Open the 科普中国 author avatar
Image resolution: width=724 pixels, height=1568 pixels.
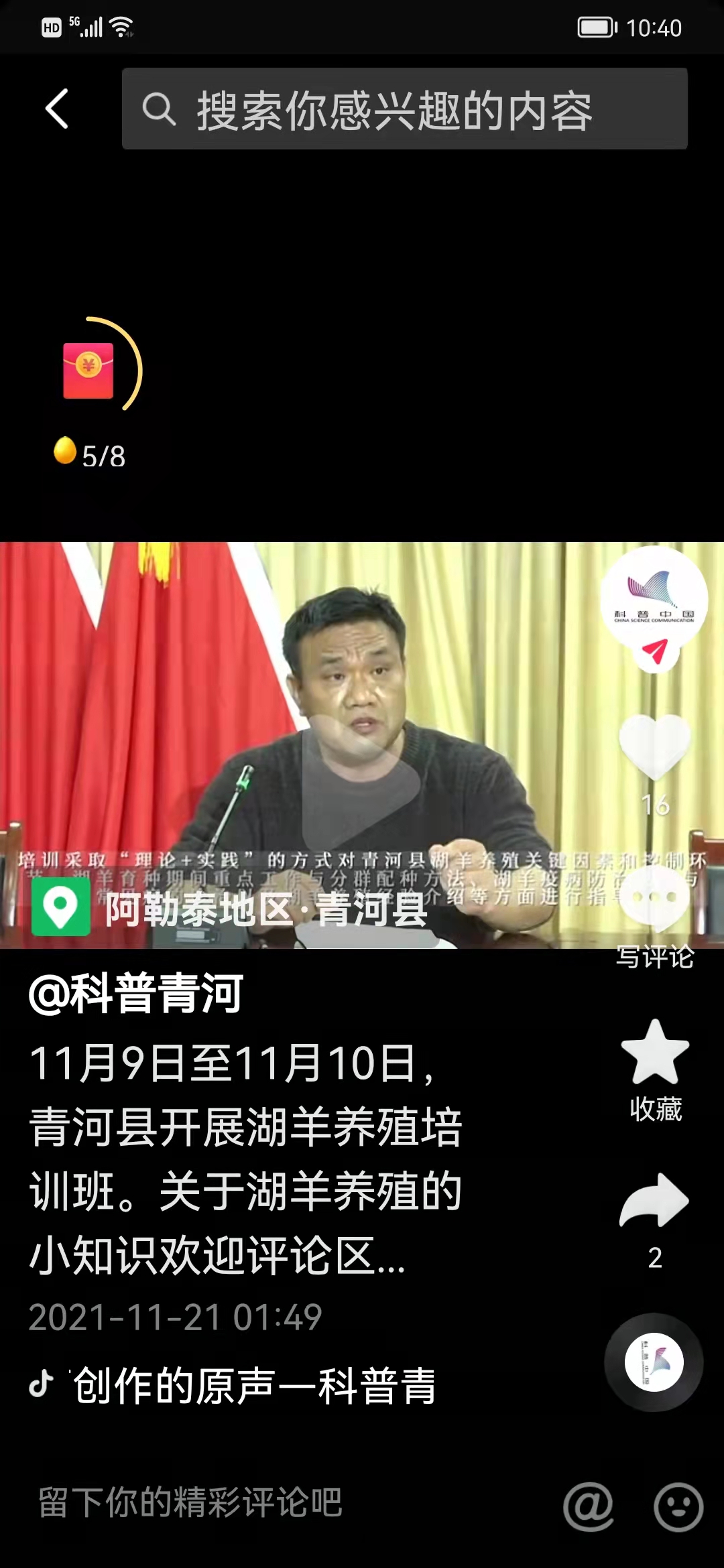tap(654, 598)
